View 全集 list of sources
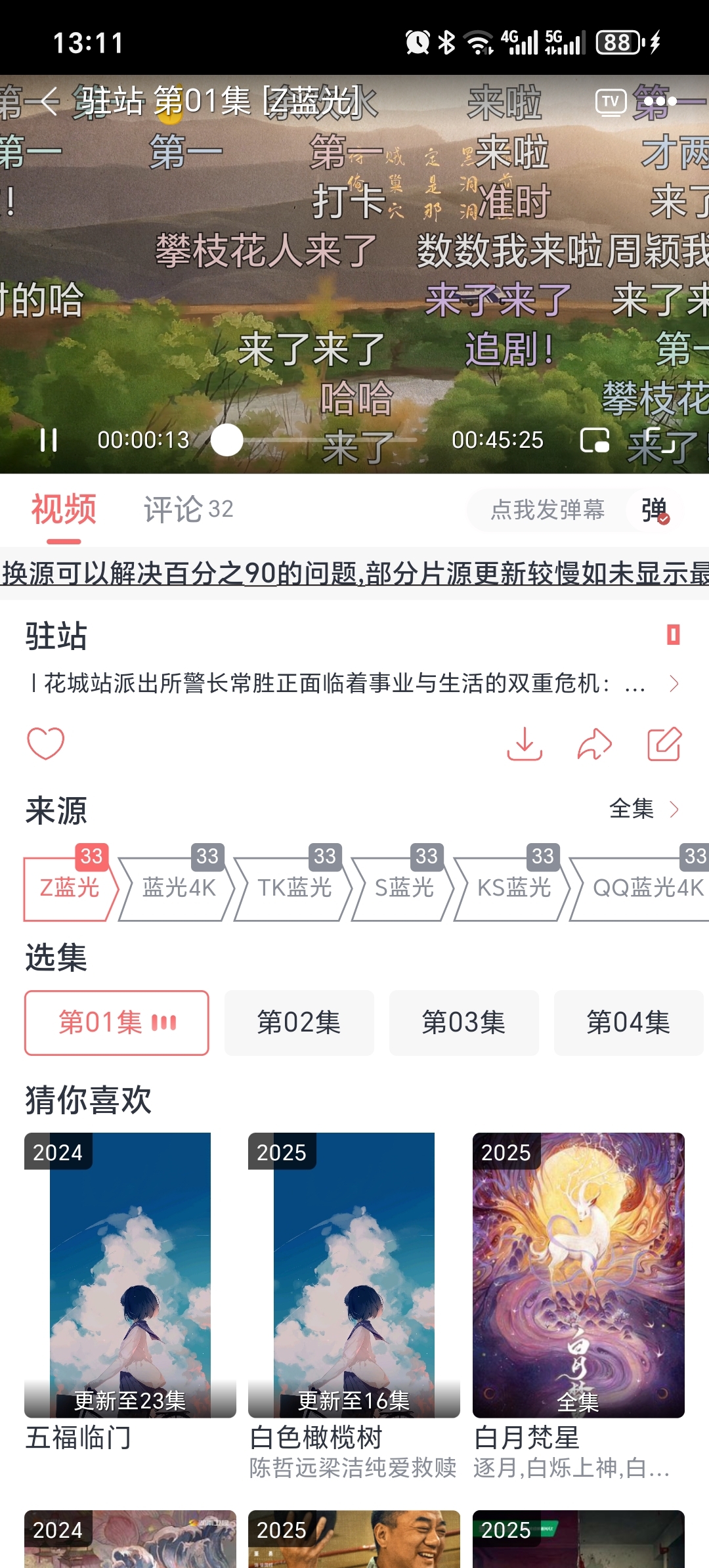The width and height of the screenshot is (709, 1568). (x=643, y=809)
